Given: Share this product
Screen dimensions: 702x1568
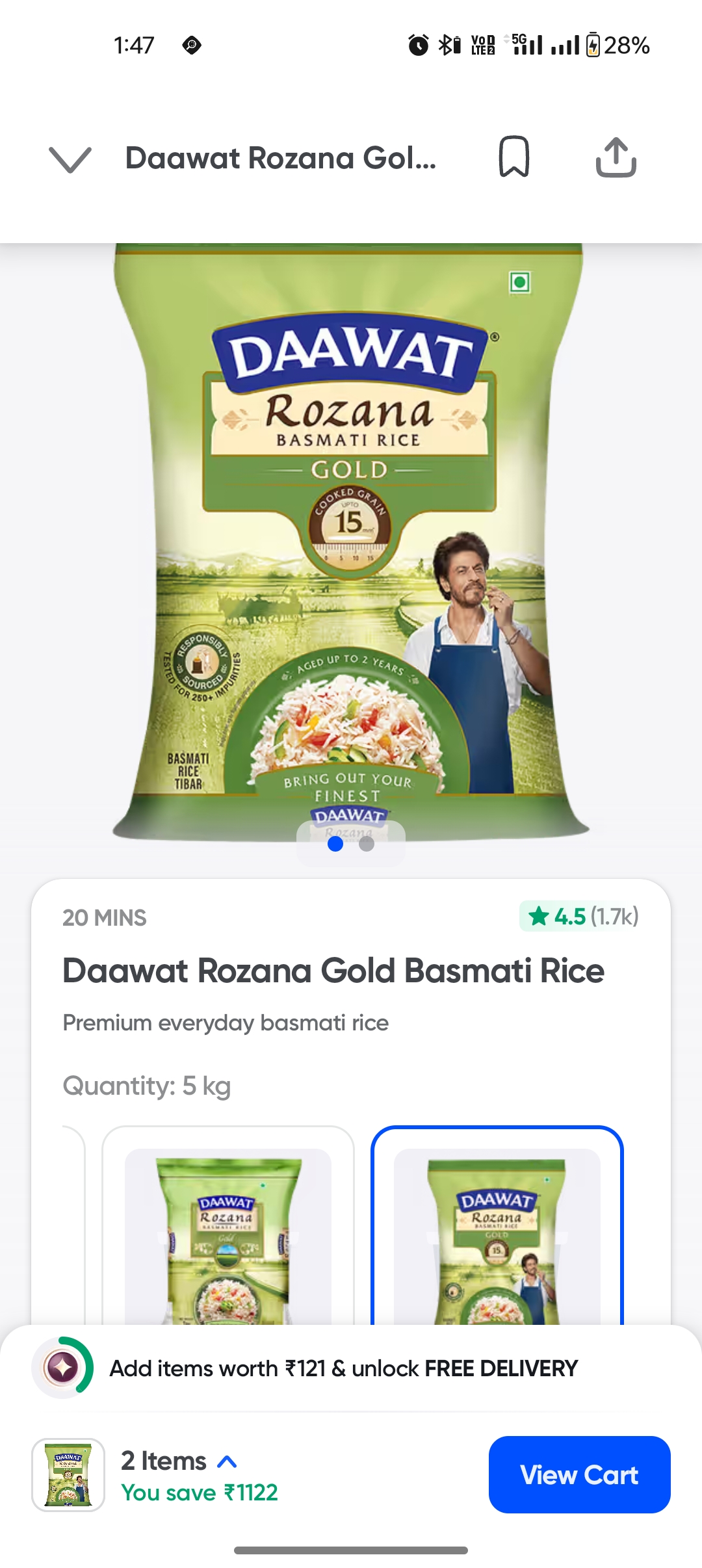Looking at the screenshot, I should point(616,157).
